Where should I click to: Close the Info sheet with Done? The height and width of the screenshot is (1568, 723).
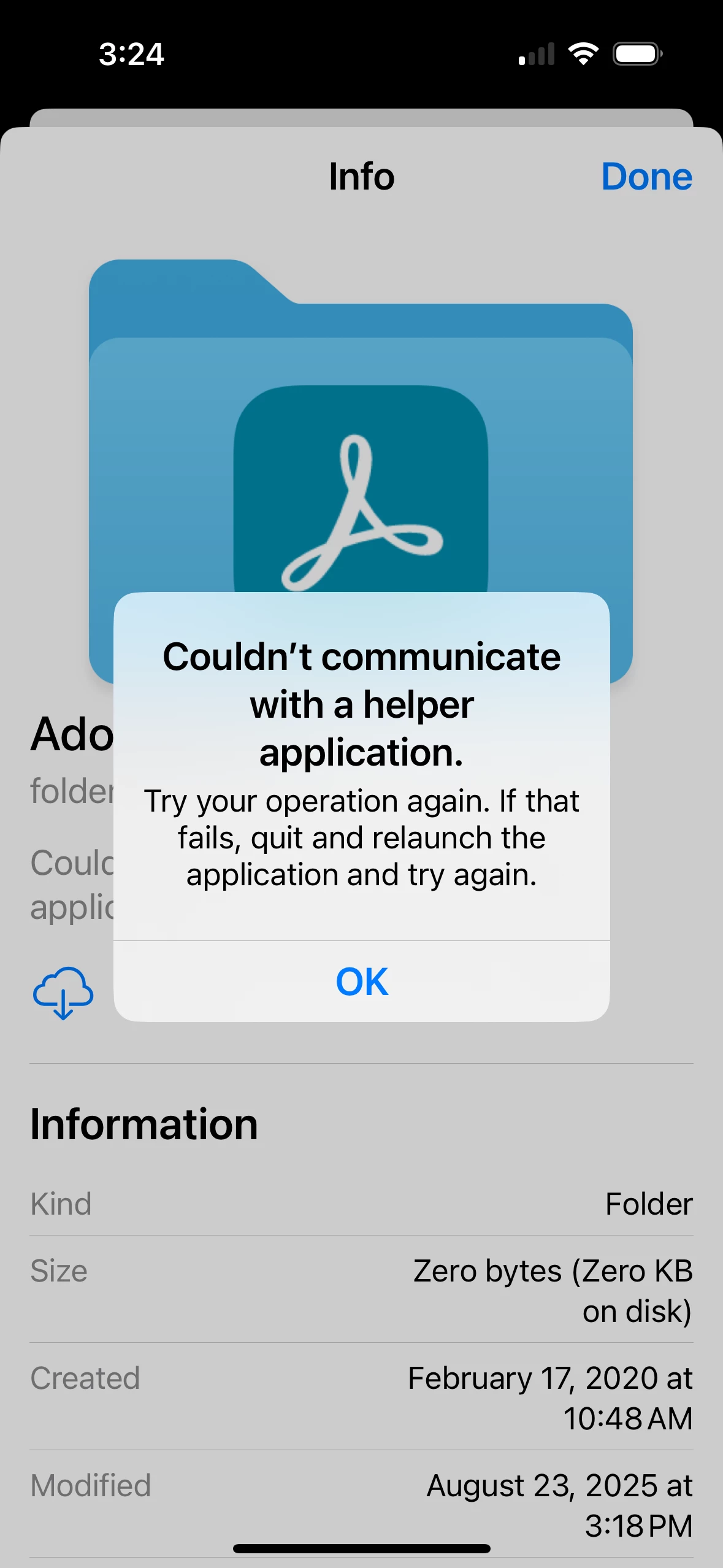pyautogui.click(x=646, y=177)
